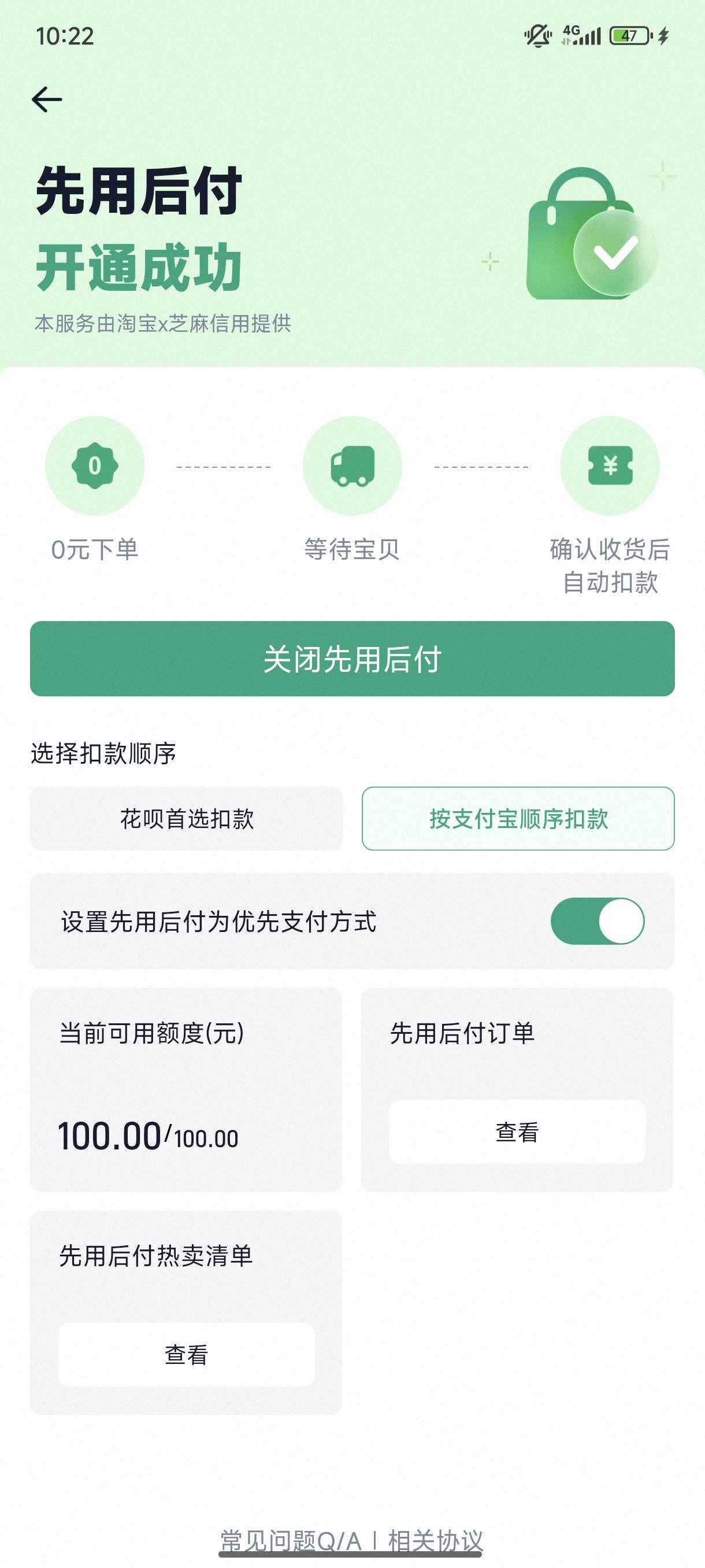Tap 关闭先用后付 to disable the service
This screenshot has height=1568, width=705.
(352, 659)
